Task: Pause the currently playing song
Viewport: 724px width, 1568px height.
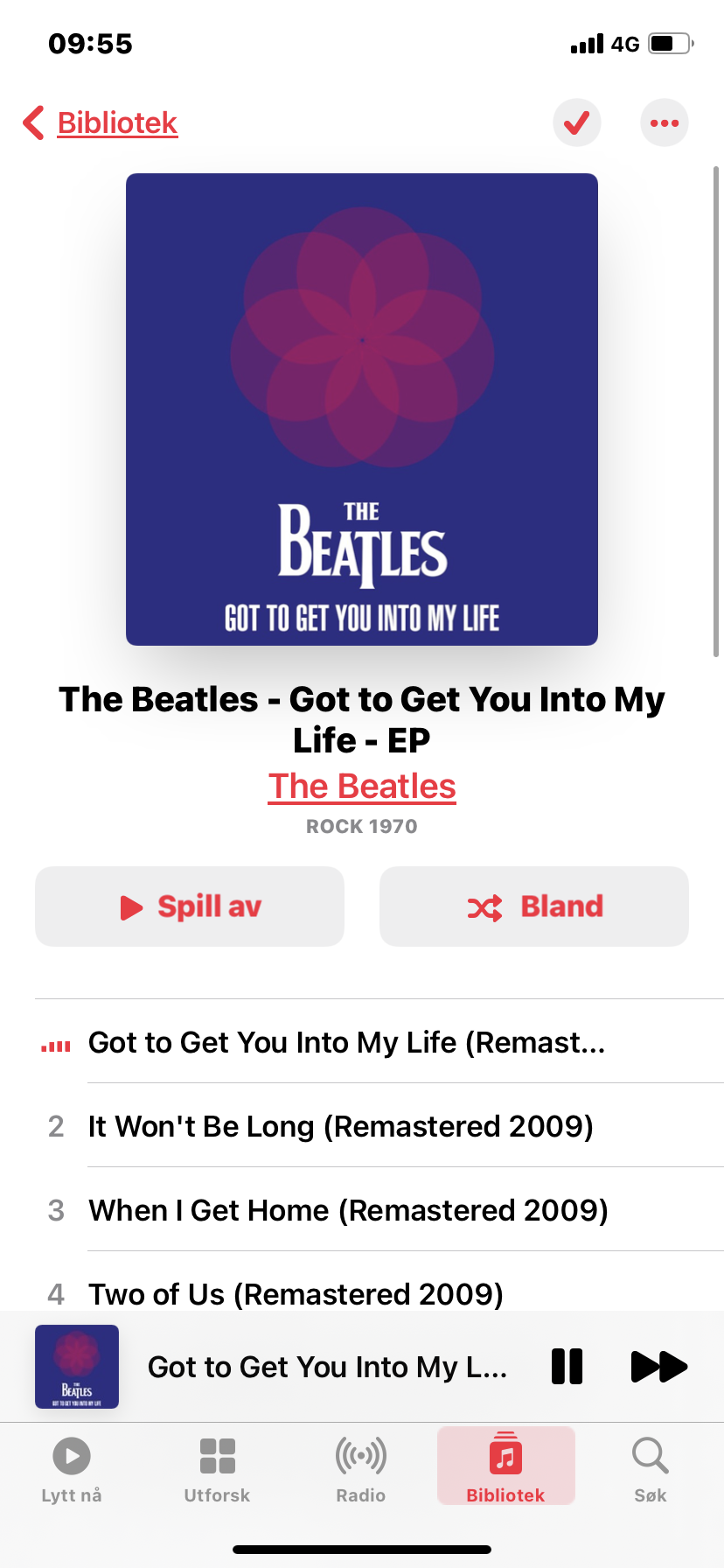Action: pos(567,1366)
